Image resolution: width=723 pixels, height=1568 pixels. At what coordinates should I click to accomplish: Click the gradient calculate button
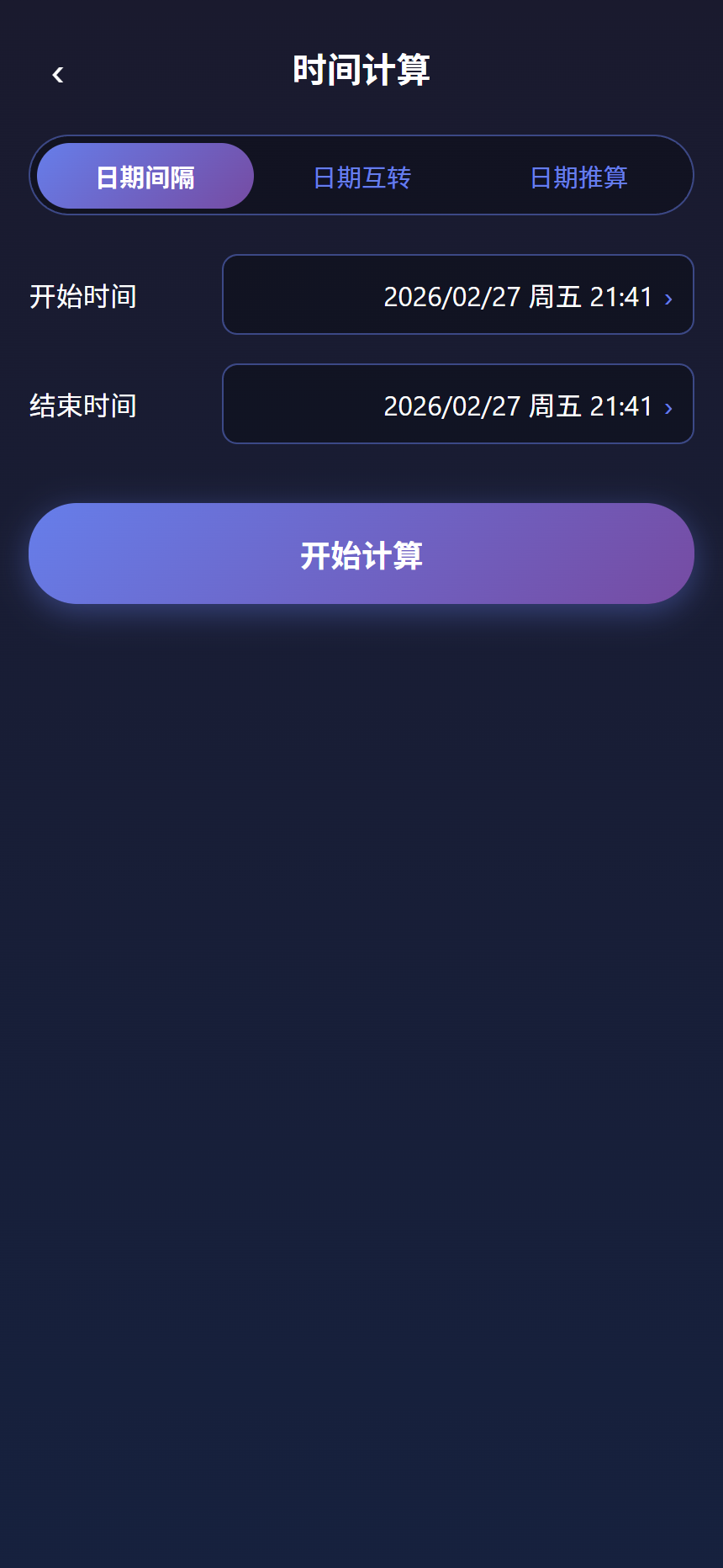pyautogui.click(x=361, y=554)
